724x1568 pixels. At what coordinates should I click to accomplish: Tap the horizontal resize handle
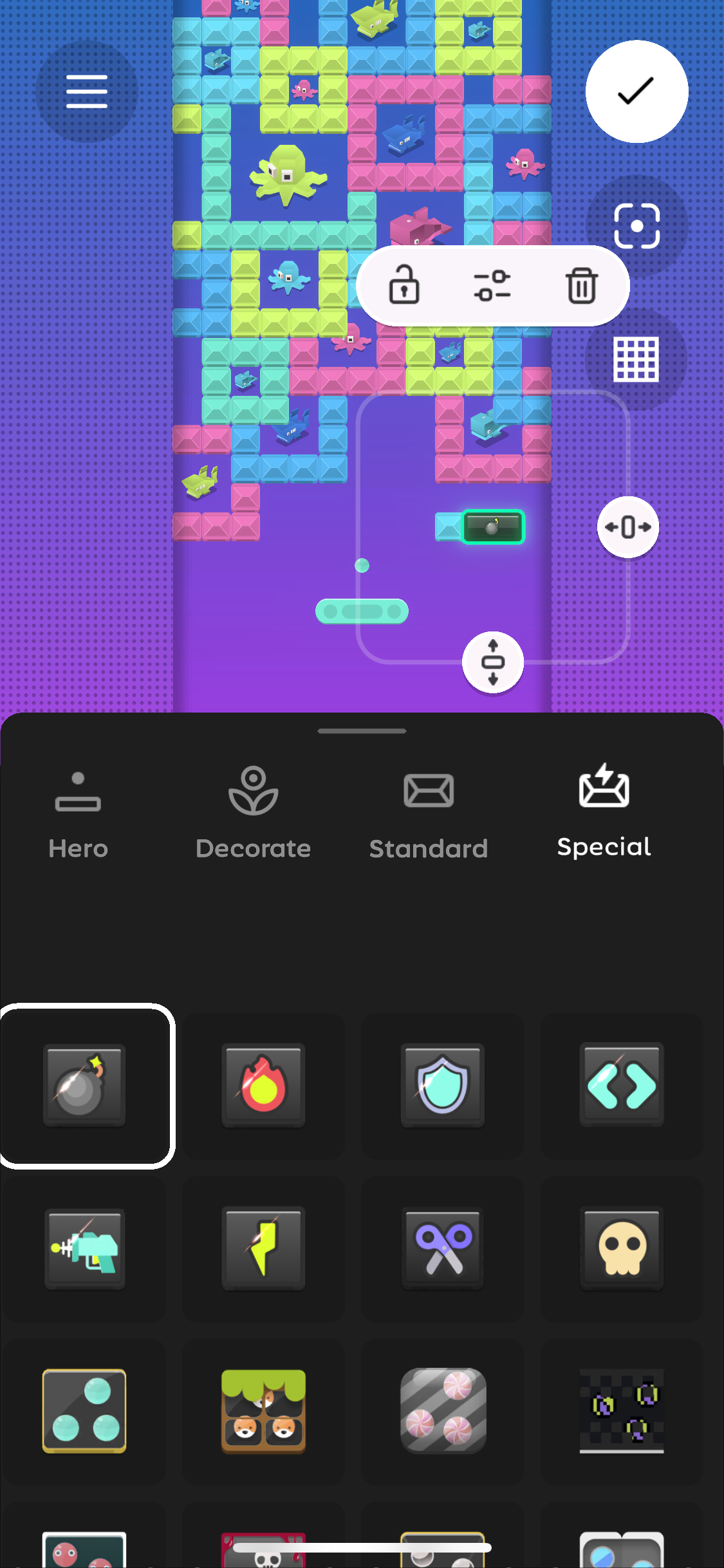[x=627, y=527]
